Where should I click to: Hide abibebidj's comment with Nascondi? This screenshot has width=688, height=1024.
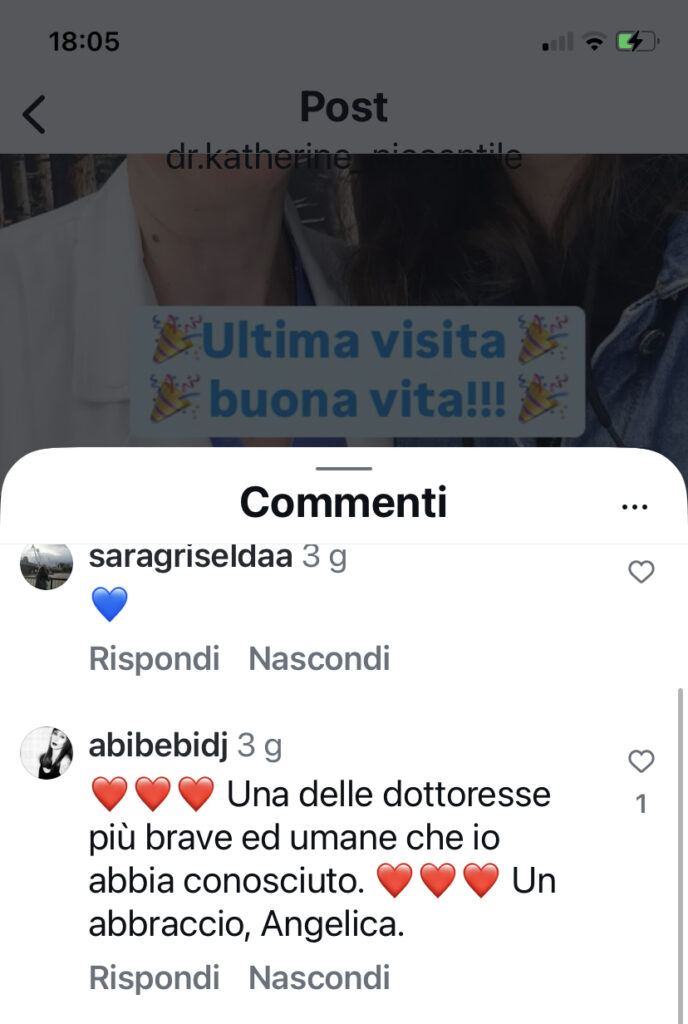tap(319, 977)
